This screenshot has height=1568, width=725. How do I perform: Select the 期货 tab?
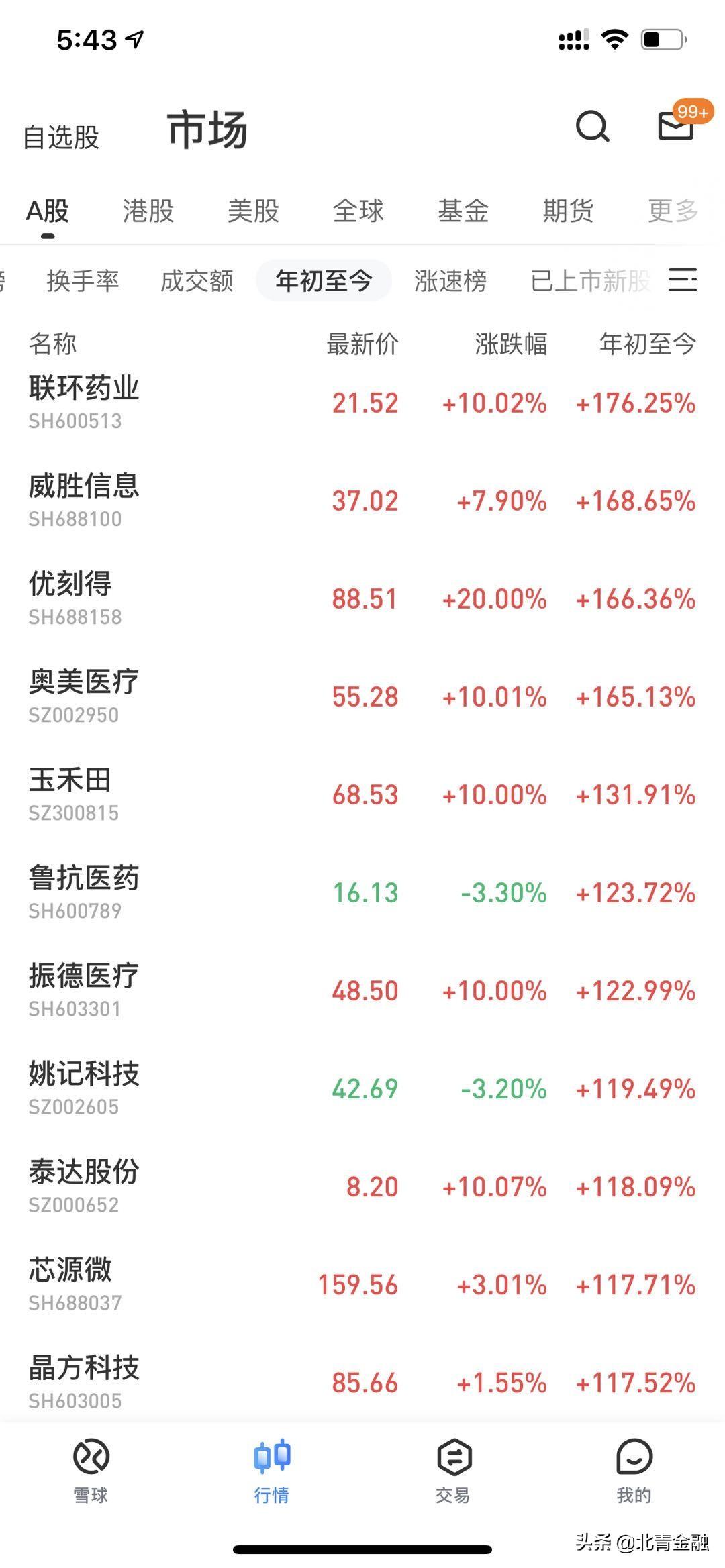coord(568,211)
